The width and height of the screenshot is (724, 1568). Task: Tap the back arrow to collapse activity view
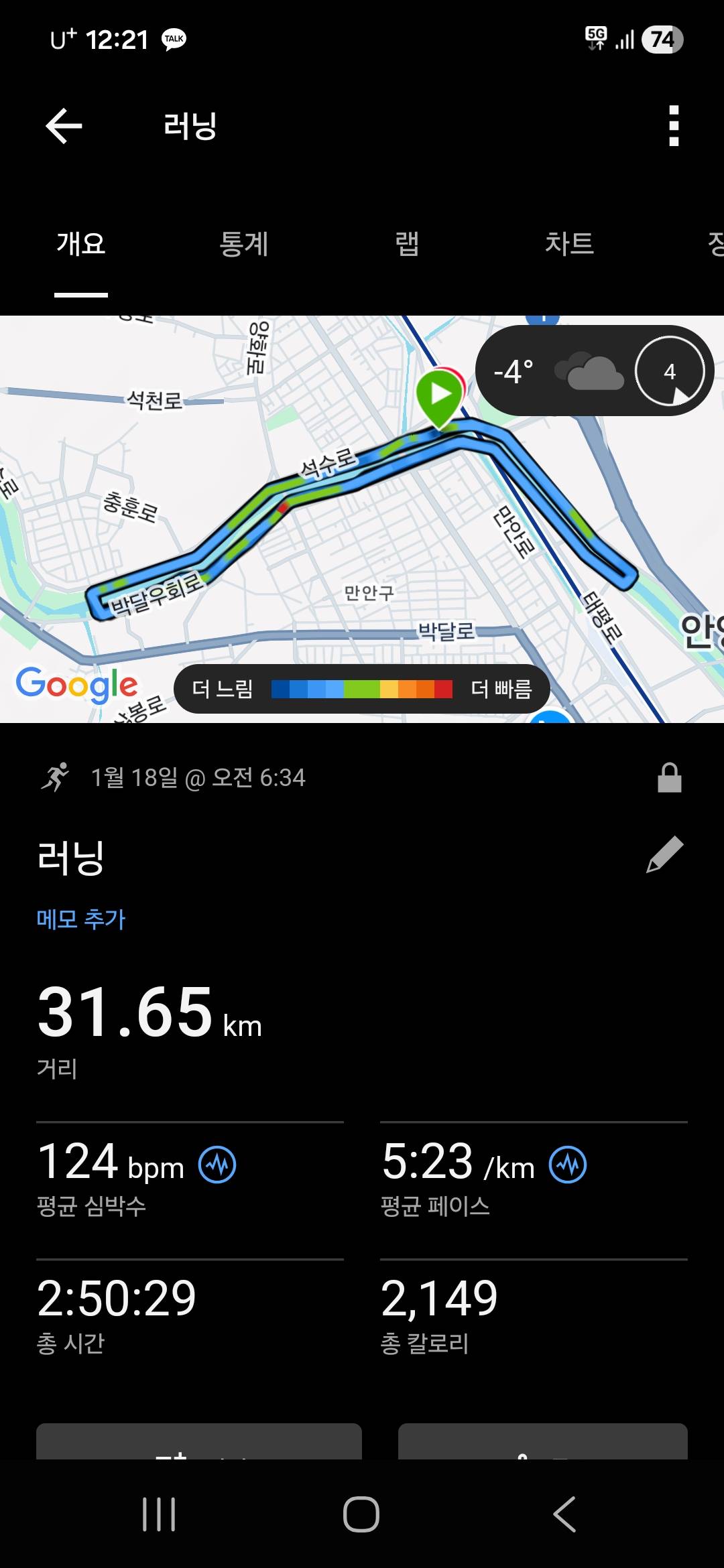click(x=62, y=126)
